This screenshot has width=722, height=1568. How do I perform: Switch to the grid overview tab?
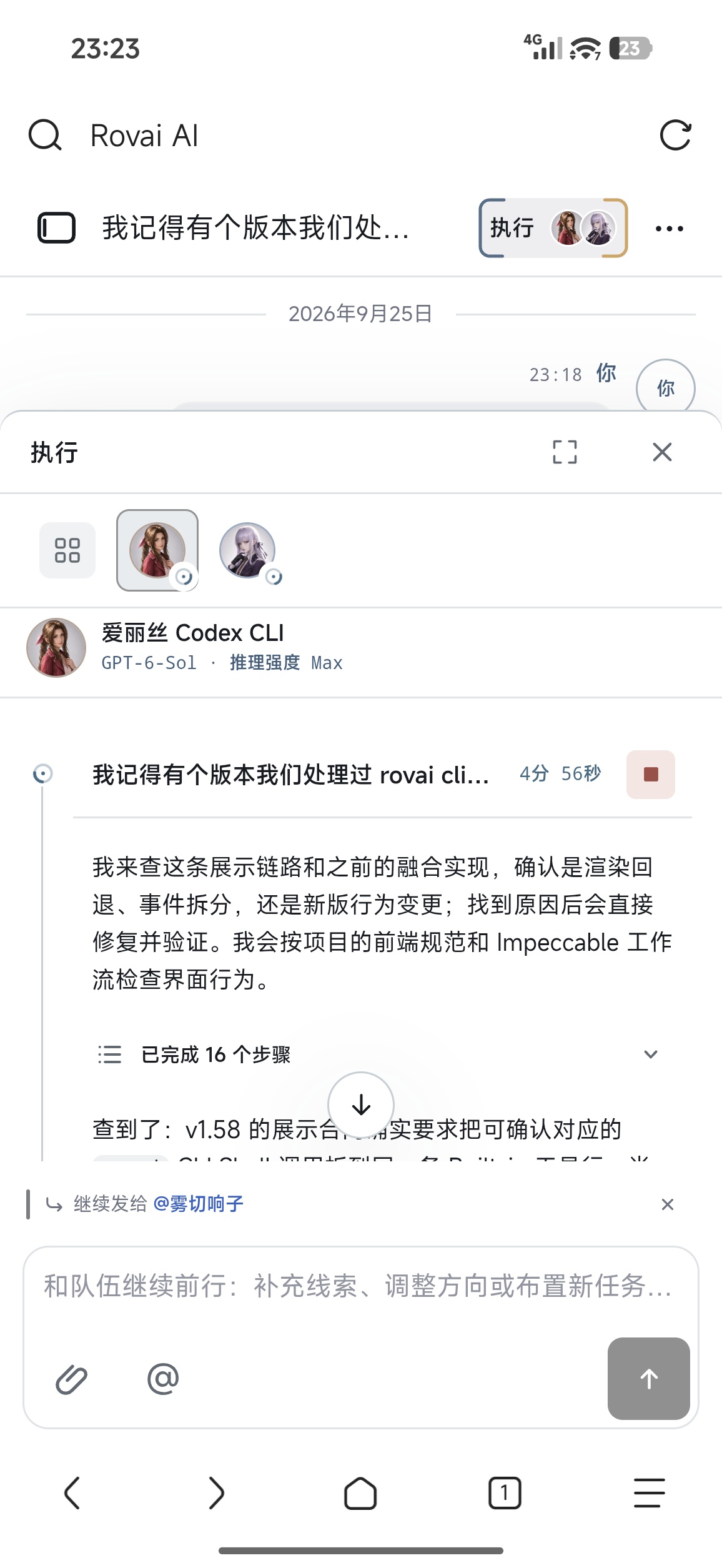pos(67,550)
